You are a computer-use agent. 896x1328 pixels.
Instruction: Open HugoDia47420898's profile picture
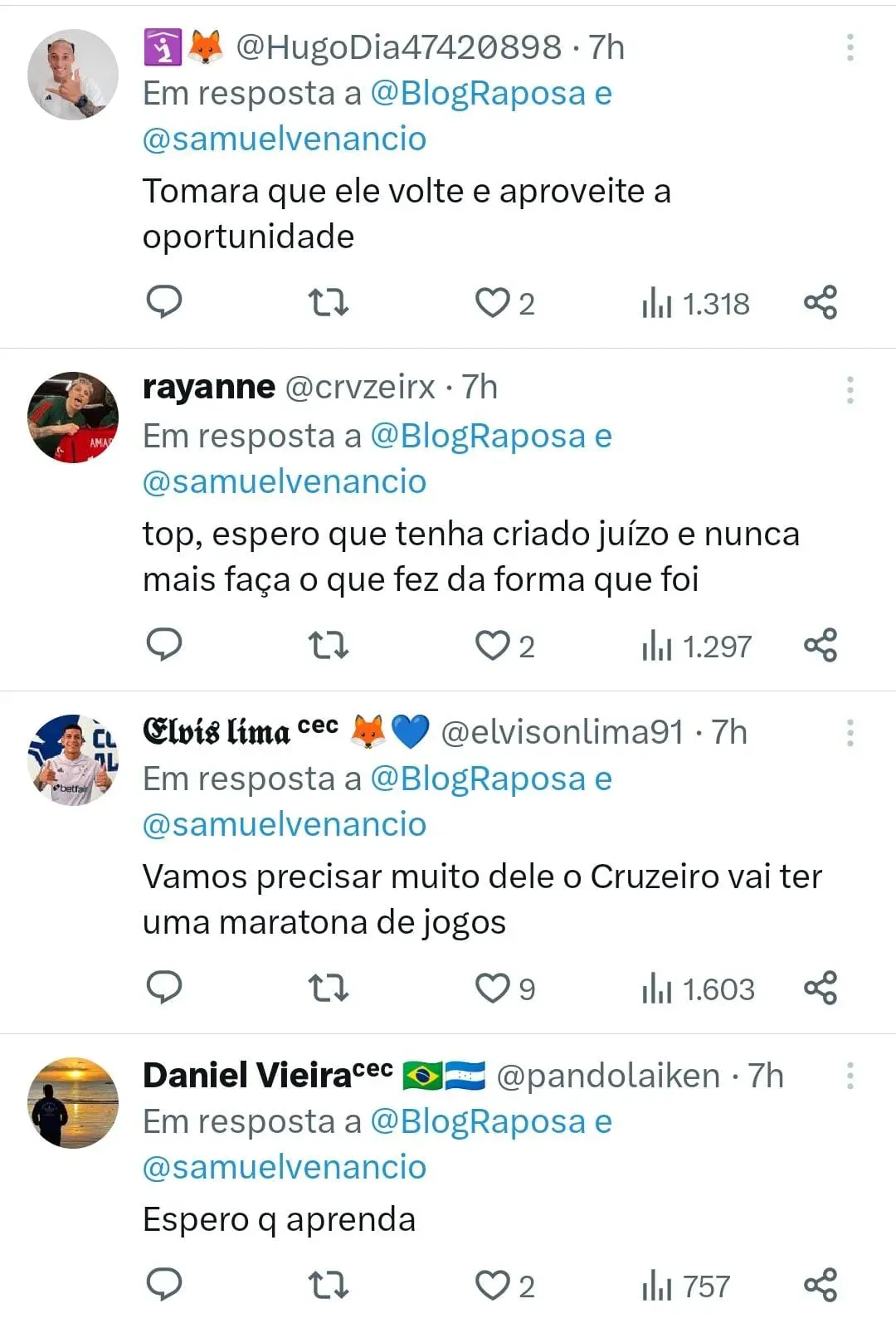tap(73, 75)
